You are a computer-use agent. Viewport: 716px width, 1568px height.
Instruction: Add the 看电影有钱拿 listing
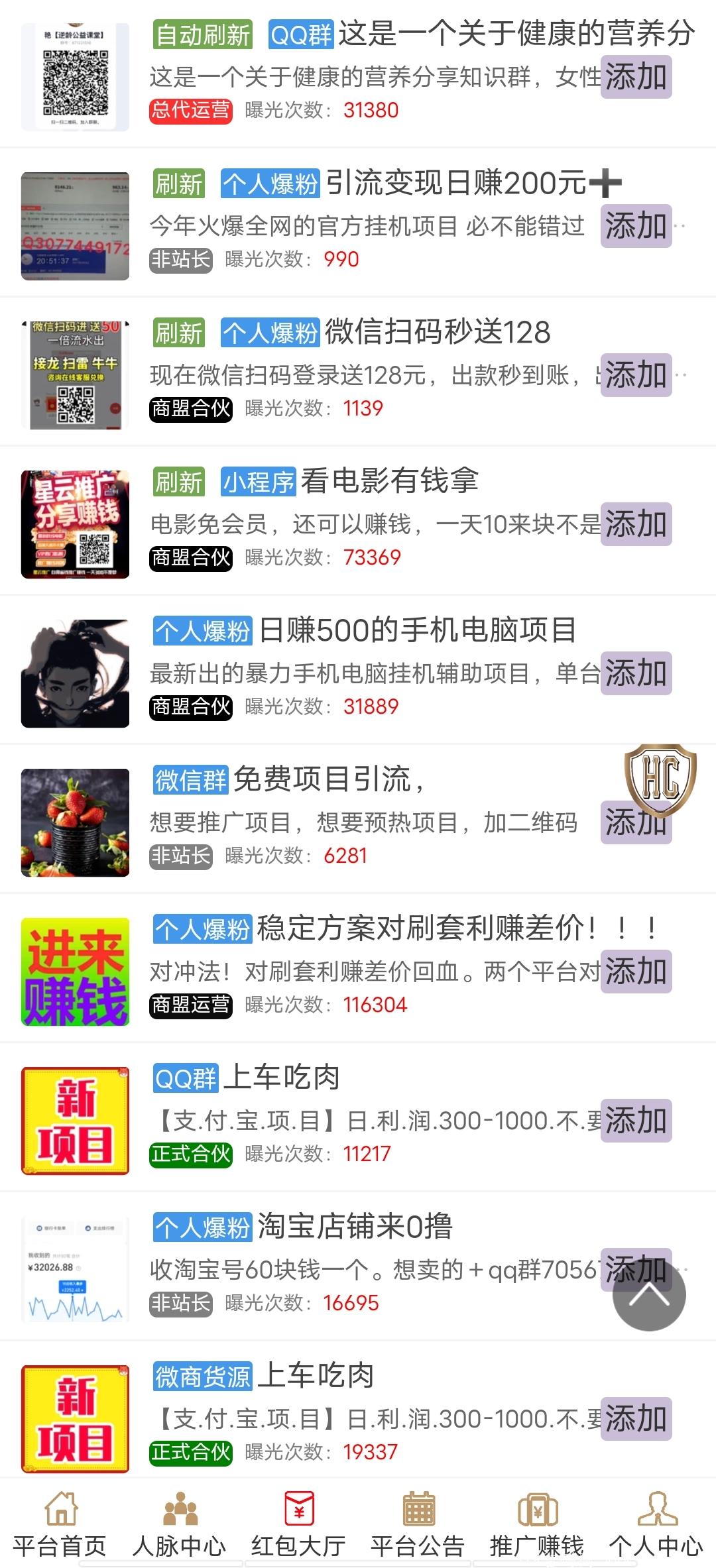[636, 524]
